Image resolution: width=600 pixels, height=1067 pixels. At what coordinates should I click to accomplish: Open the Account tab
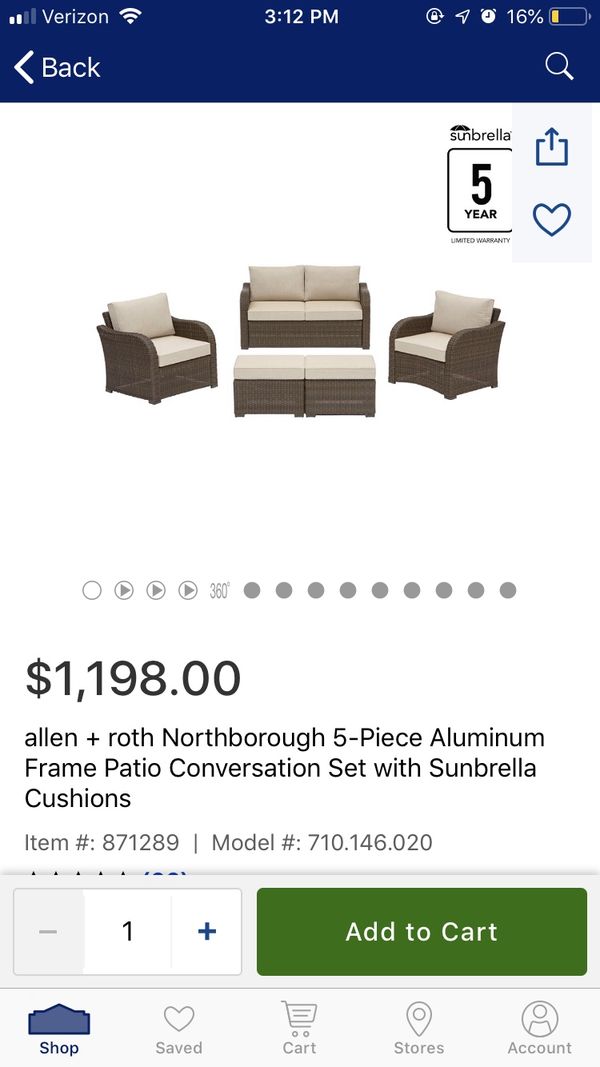[539, 1029]
